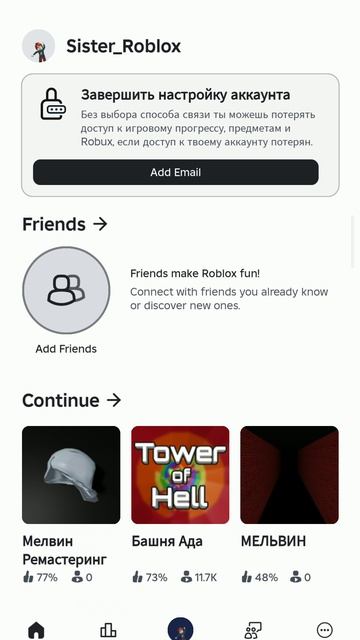Open the Мелвин Ремастеринг game
Screen dimensions: 360x640
coord(71,475)
